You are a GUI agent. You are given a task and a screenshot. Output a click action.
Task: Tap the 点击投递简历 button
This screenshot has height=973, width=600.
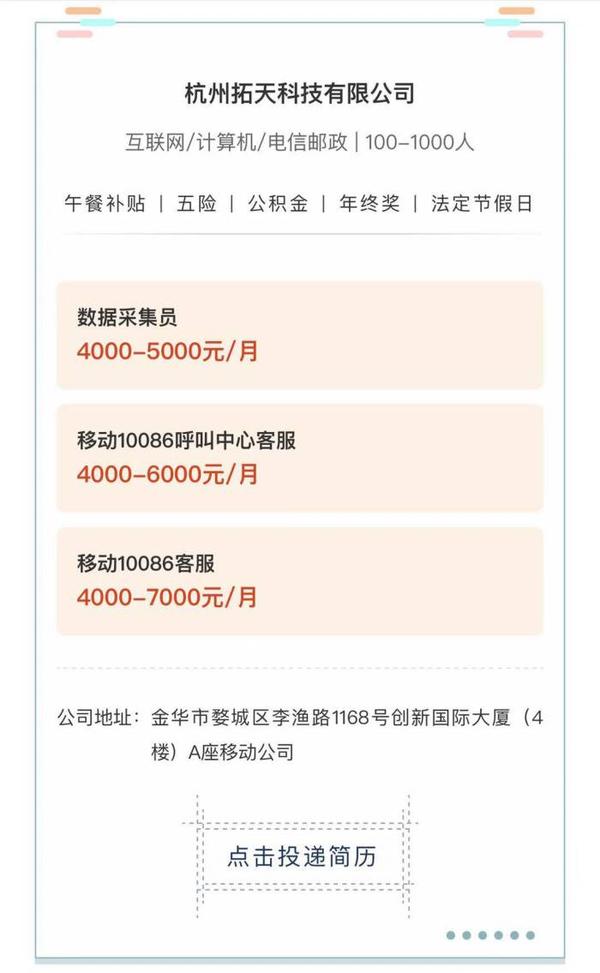tap(301, 857)
